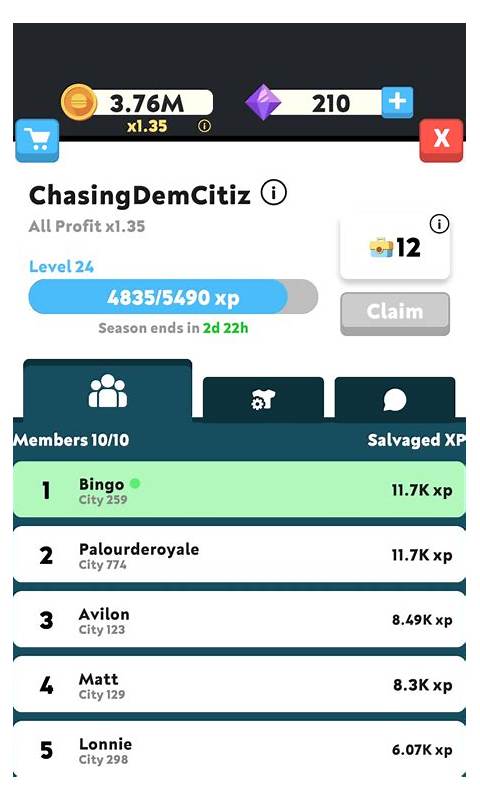The width and height of the screenshot is (480, 800).
Task: Switch to the chat bubble tab
Action: 395,399
